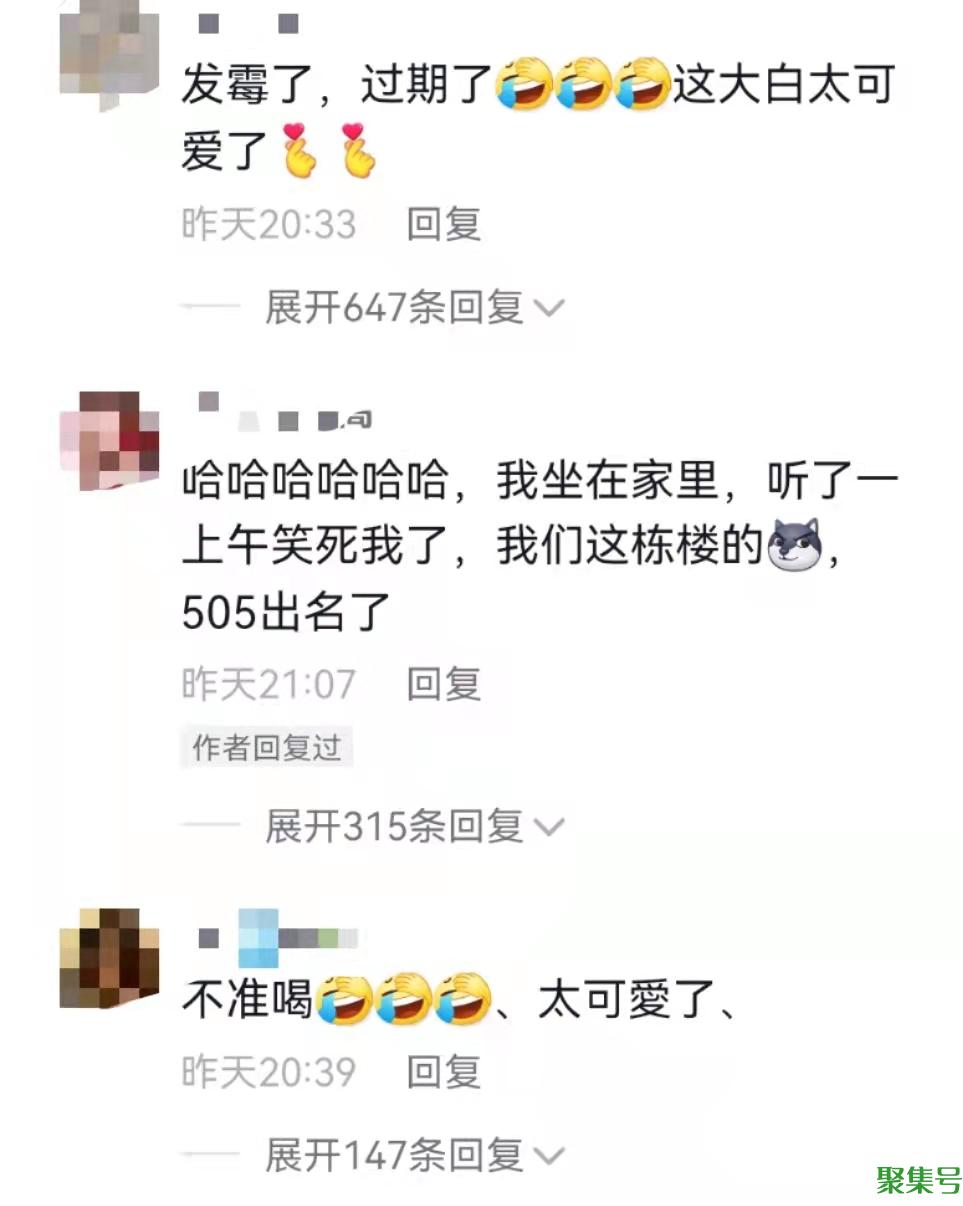Expand the 147 replies
The width and height of the screenshot is (963, 1206).
[412, 1155]
